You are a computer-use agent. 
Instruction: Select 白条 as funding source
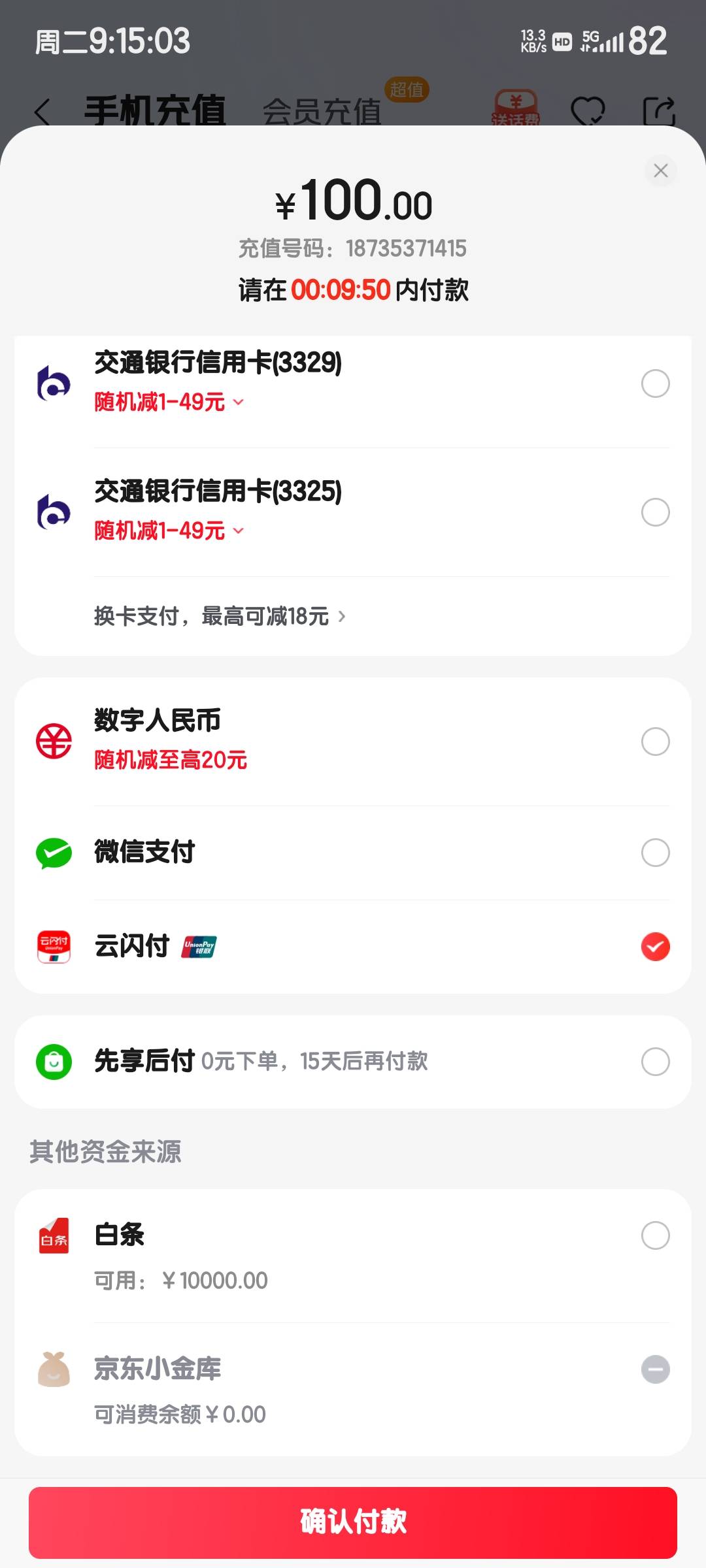[353, 1256]
